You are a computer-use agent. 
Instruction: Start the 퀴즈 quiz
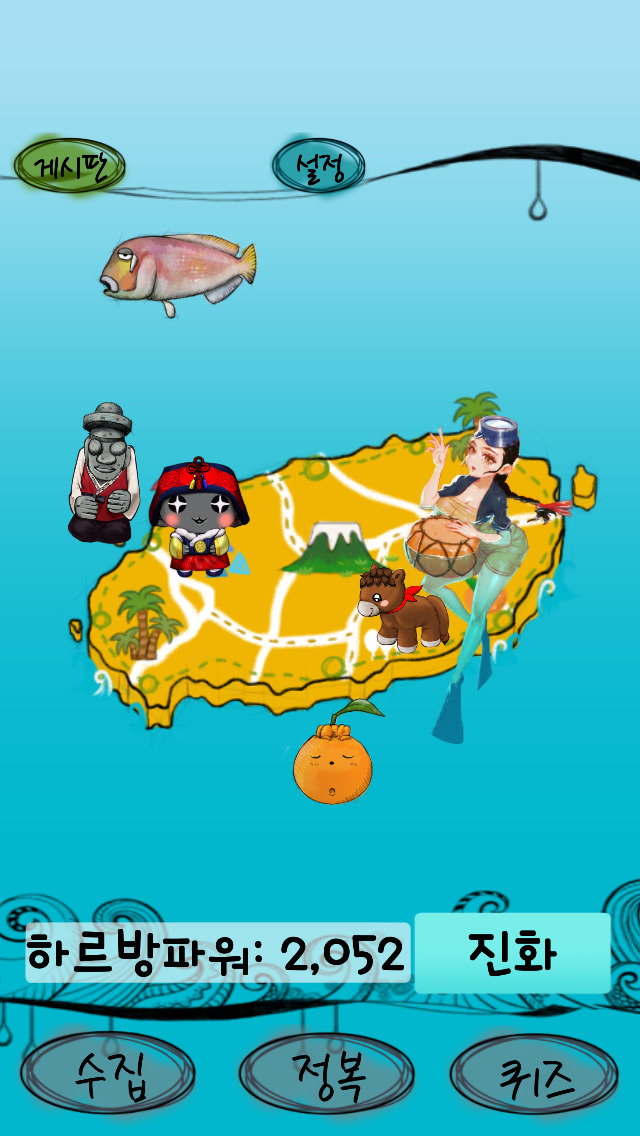point(533,1075)
